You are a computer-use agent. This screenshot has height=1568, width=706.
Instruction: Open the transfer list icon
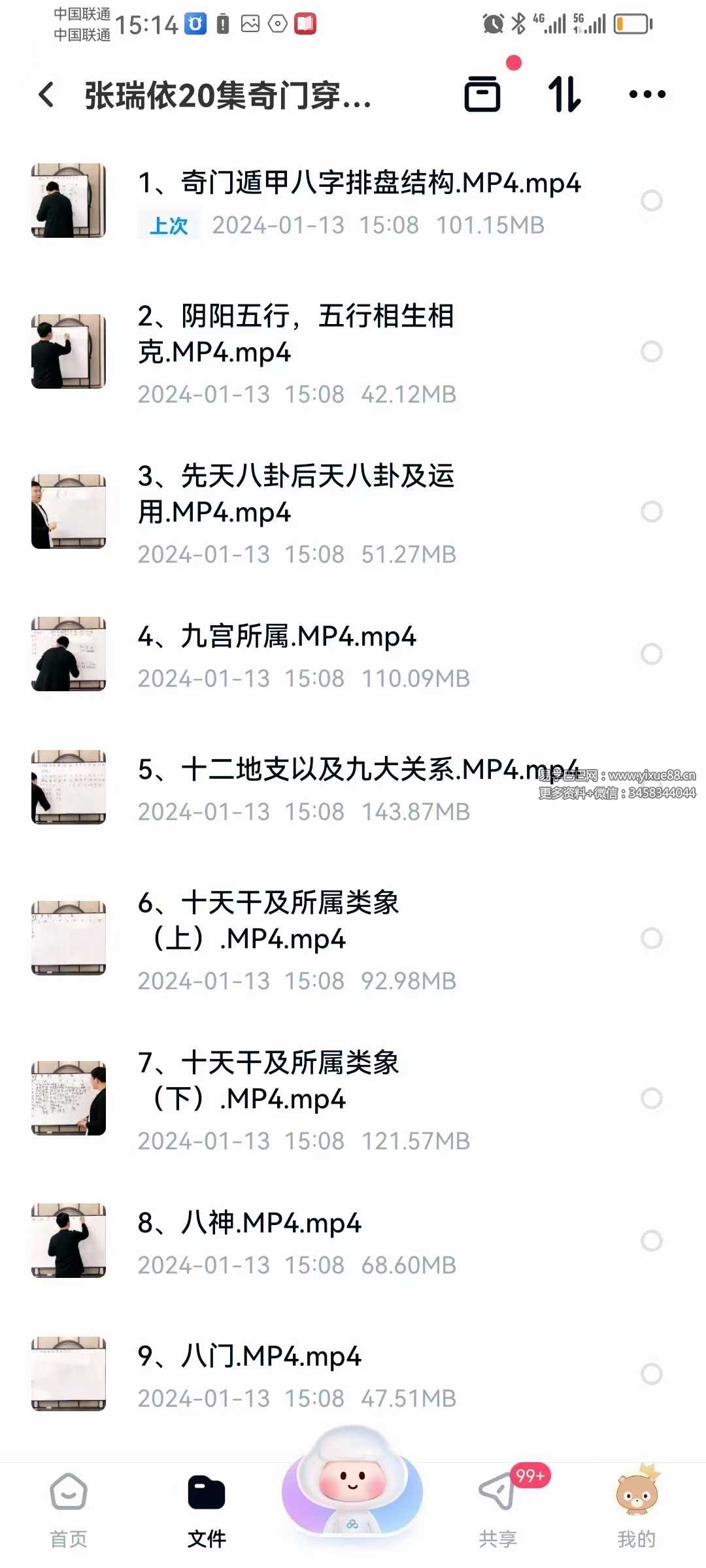coord(482,94)
